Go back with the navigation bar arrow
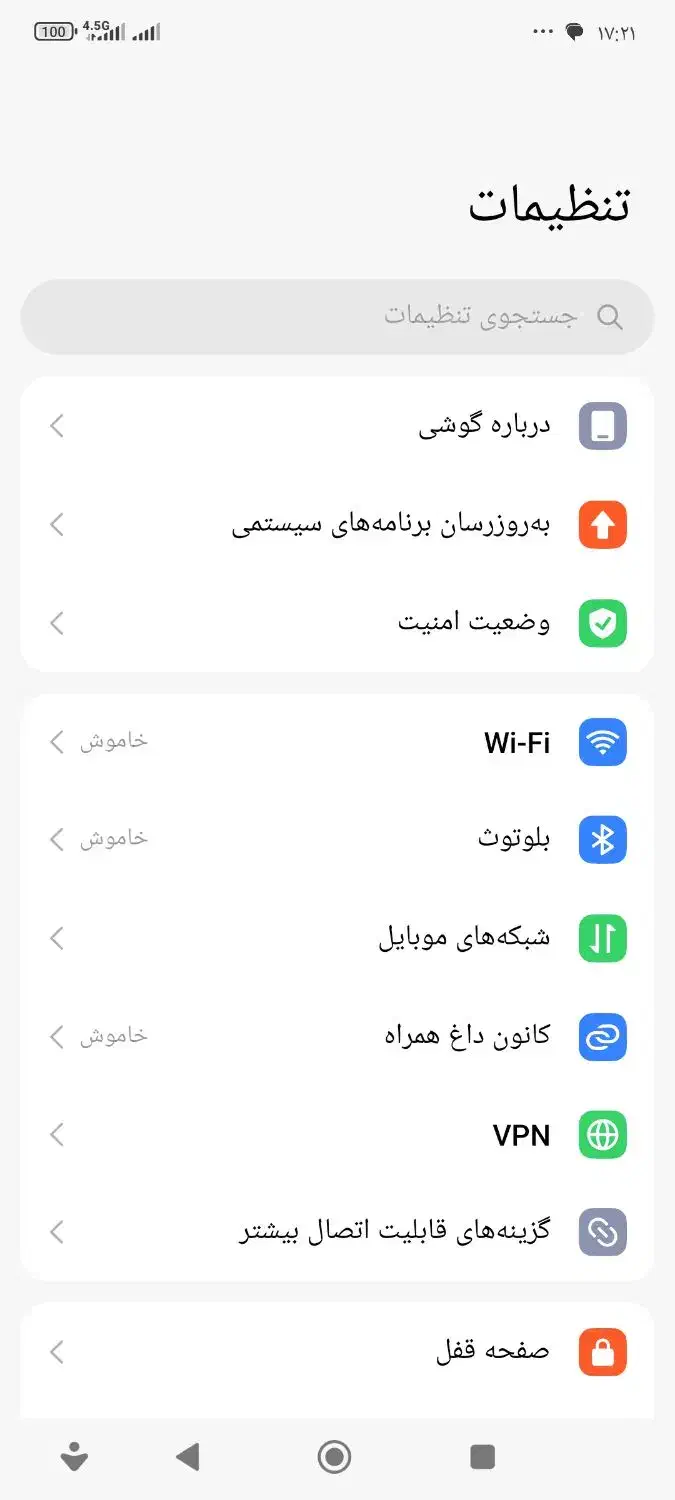Image resolution: width=675 pixels, height=1500 pixels. (188, 1457)
